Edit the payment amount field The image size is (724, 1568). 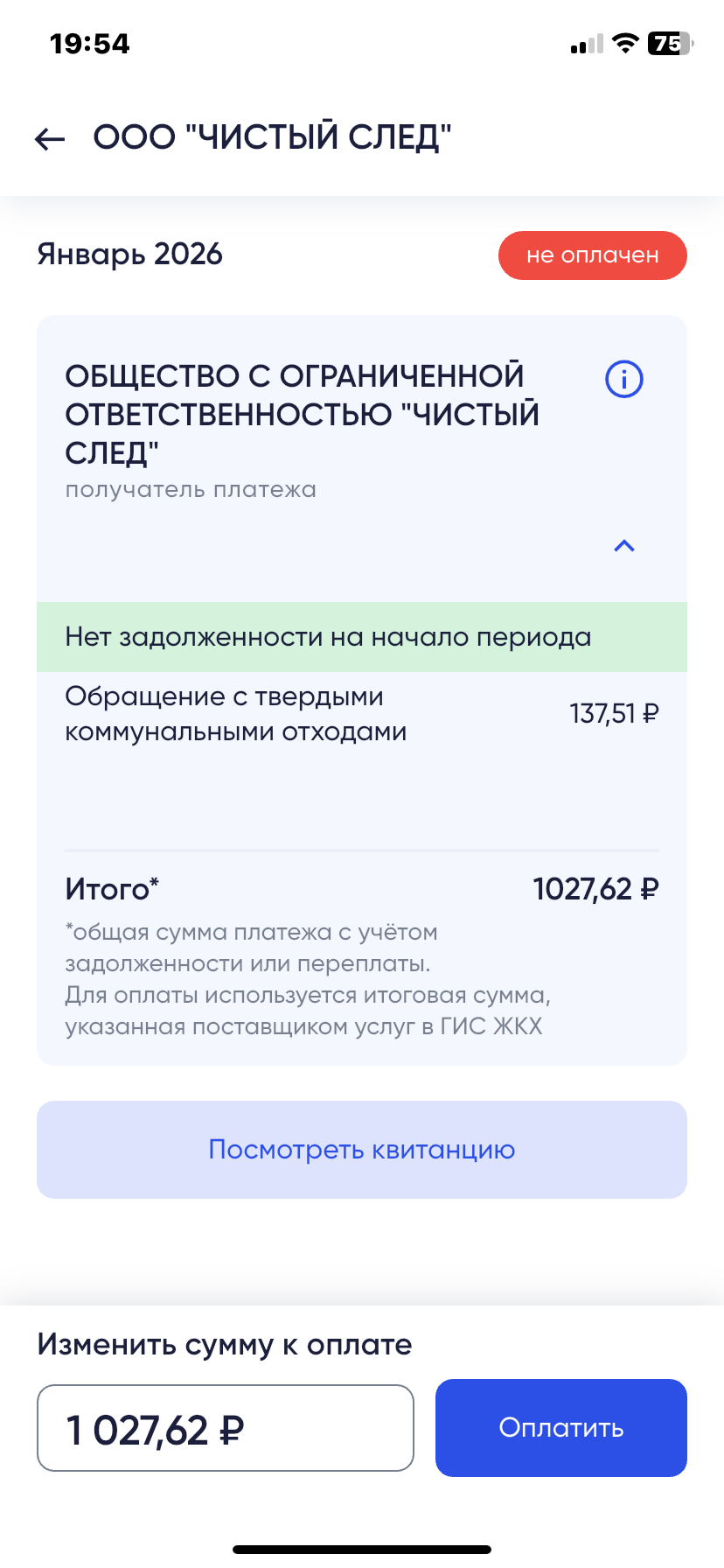point(225,1428)
